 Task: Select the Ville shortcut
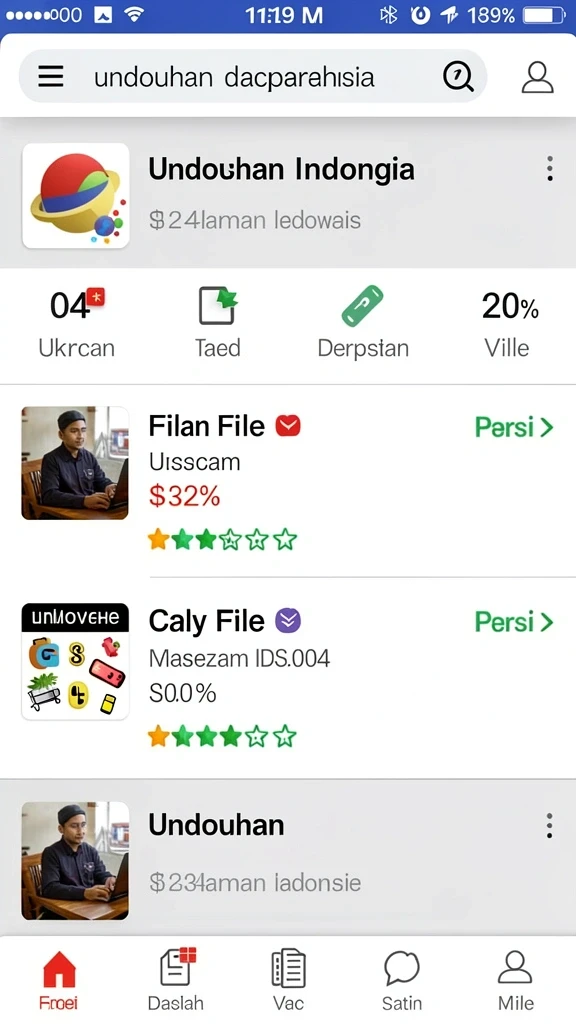point(508,323)
